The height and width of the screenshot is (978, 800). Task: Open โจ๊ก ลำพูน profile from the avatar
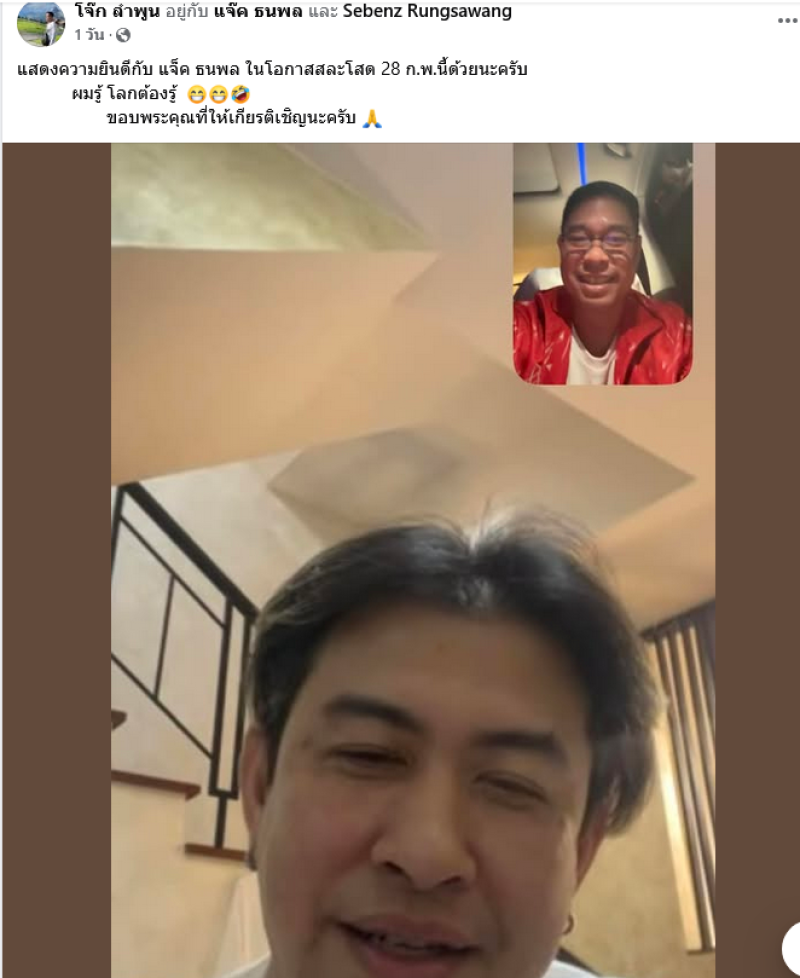click(x=41, y=24)
